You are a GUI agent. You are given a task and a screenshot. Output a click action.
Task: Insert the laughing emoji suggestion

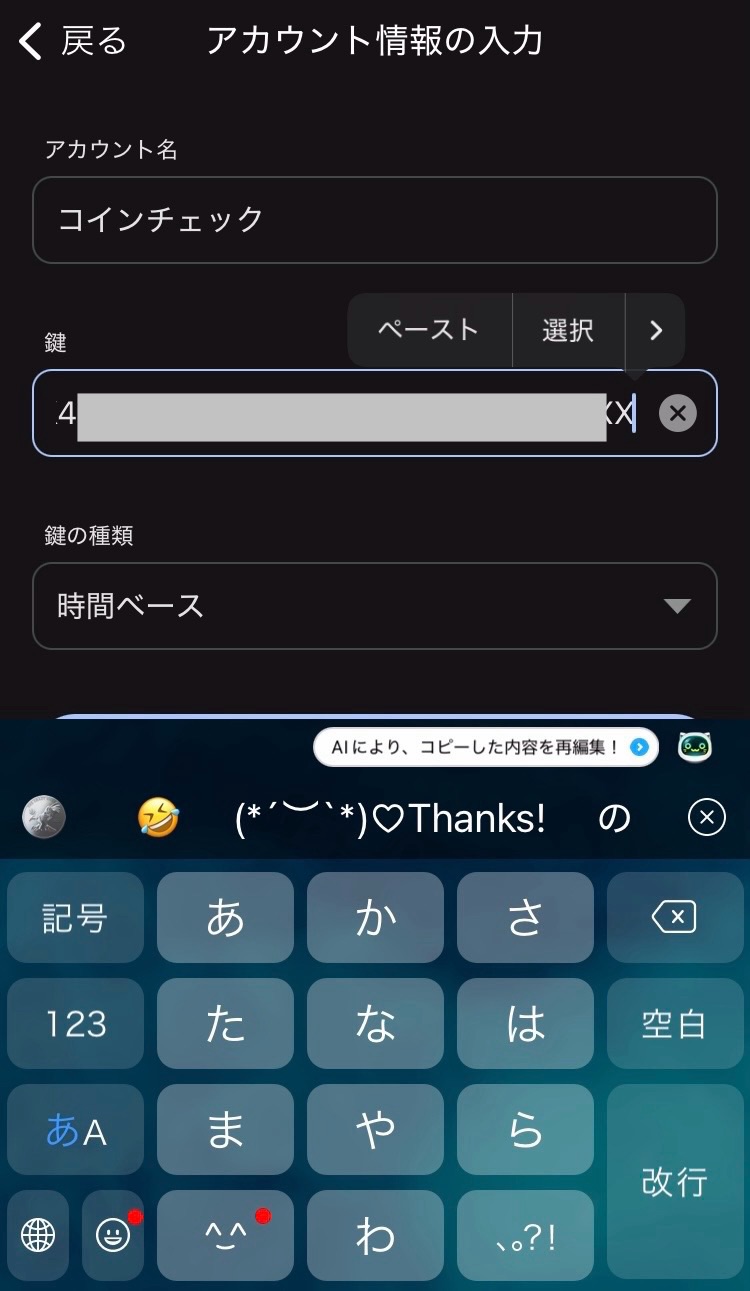click(x=158, y=819)
